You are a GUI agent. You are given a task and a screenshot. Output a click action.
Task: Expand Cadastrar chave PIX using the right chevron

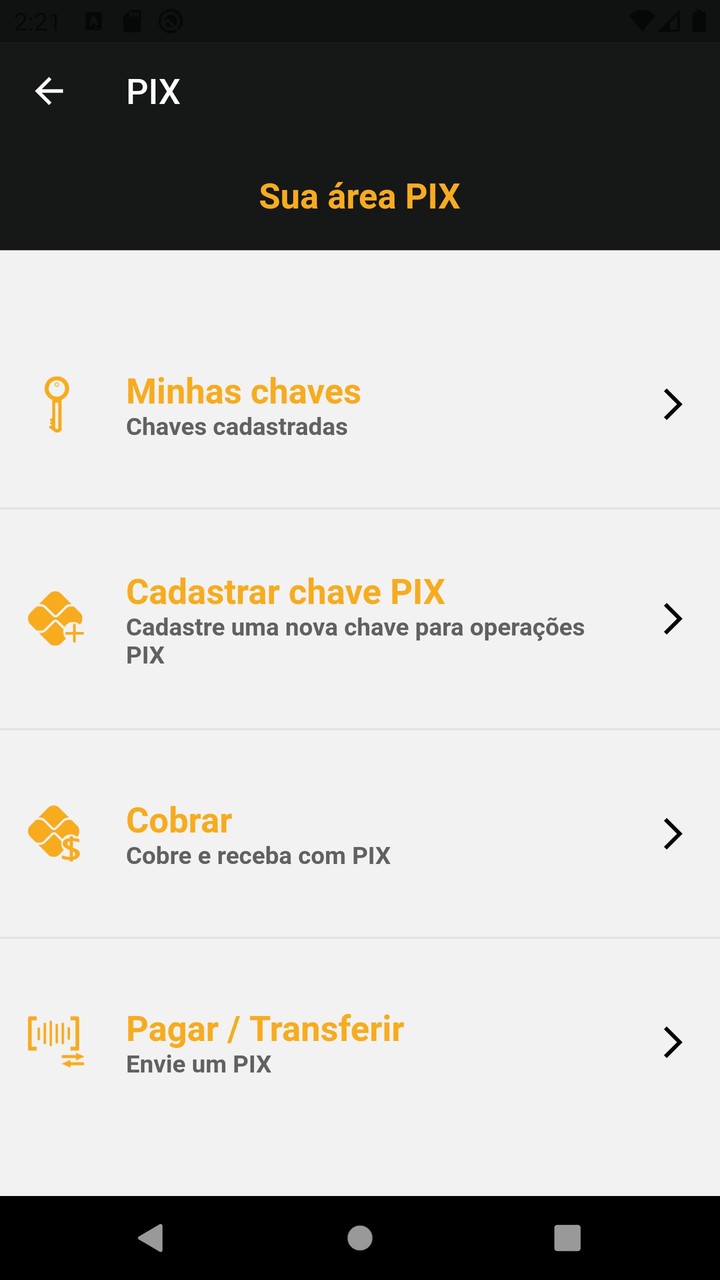click(672, 618)
